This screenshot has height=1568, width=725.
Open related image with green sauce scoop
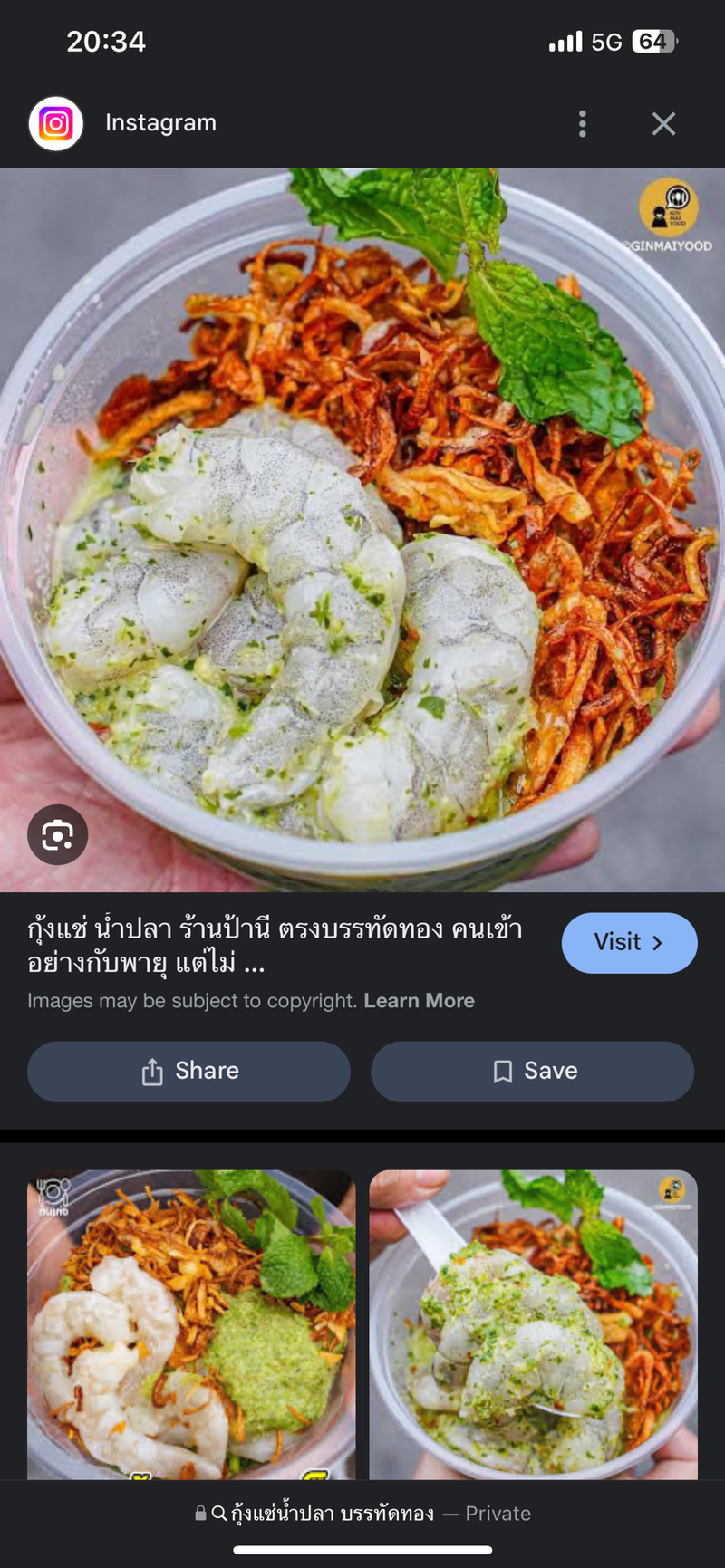tap(191, 1323)
